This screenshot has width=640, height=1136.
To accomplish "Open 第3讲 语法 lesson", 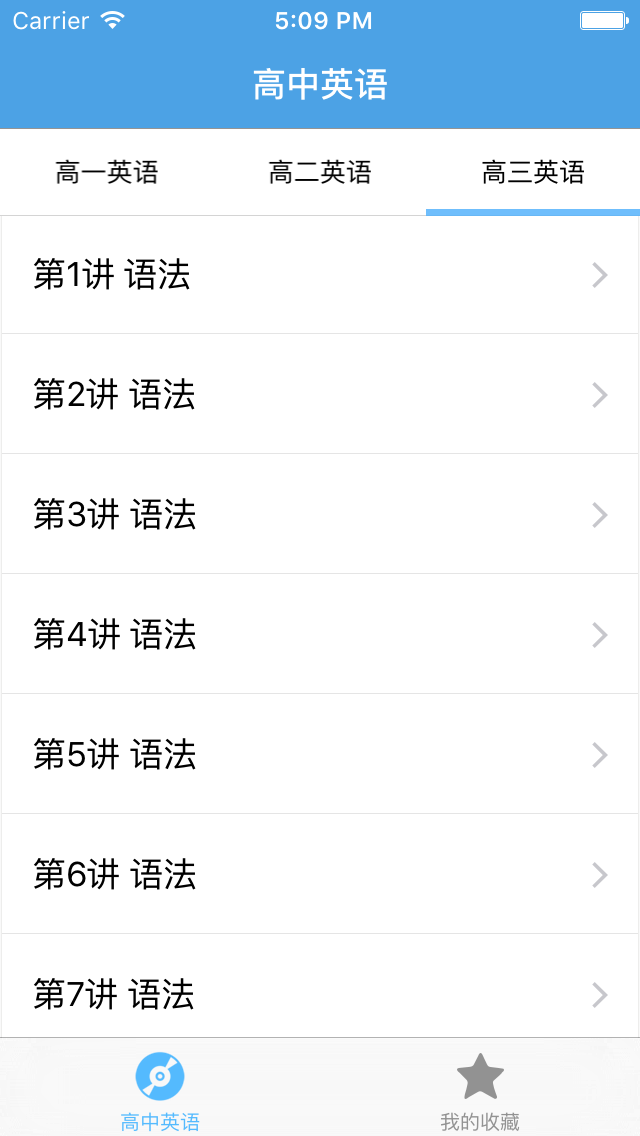I will [x=320, y=514].
